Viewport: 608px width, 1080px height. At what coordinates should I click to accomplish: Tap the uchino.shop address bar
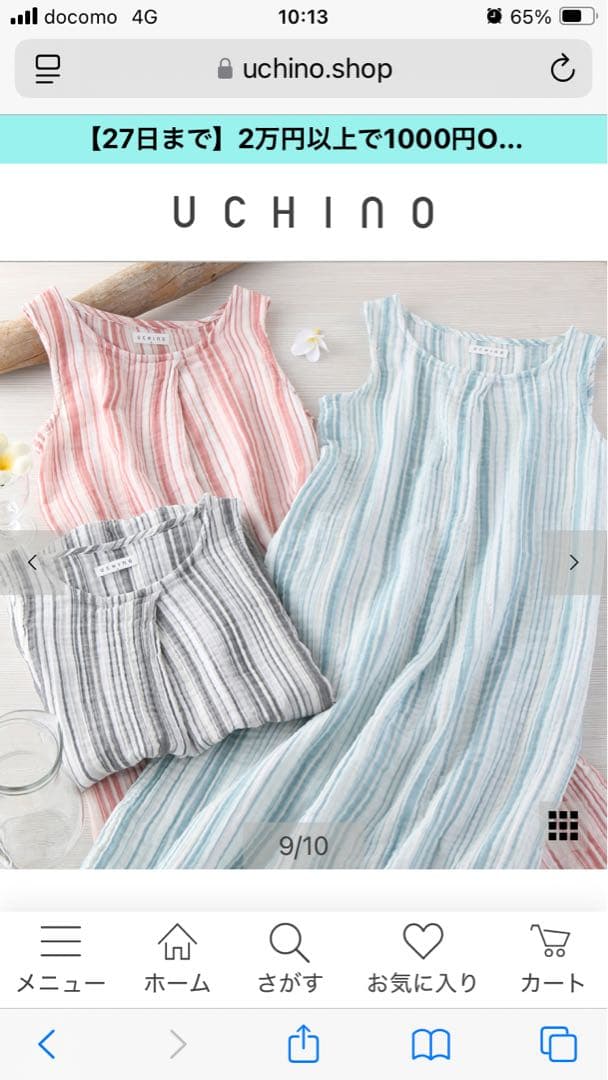[304, 68]
